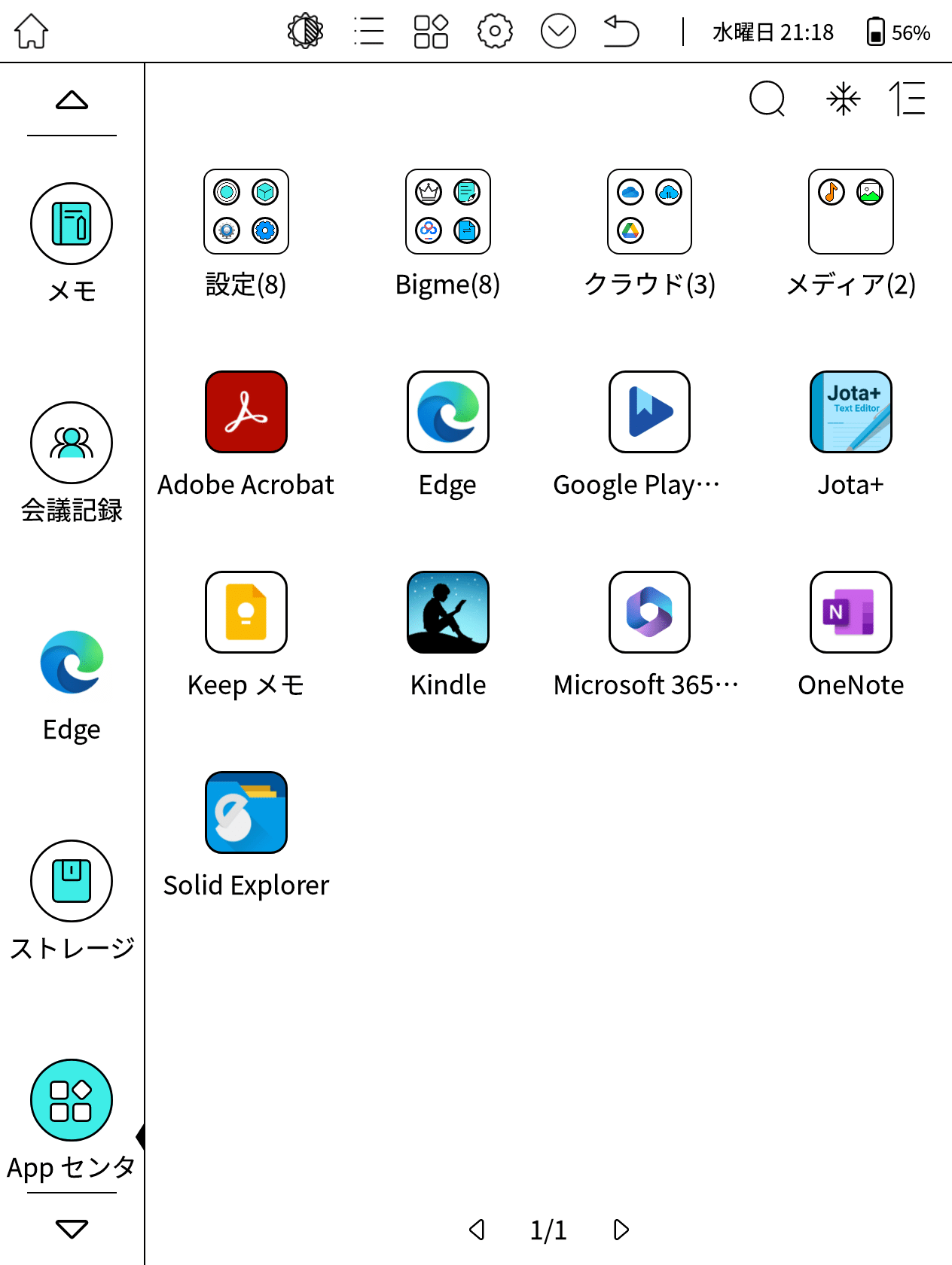
Task: Open the クラウド(3) folder
Action: tap(649, 212)
